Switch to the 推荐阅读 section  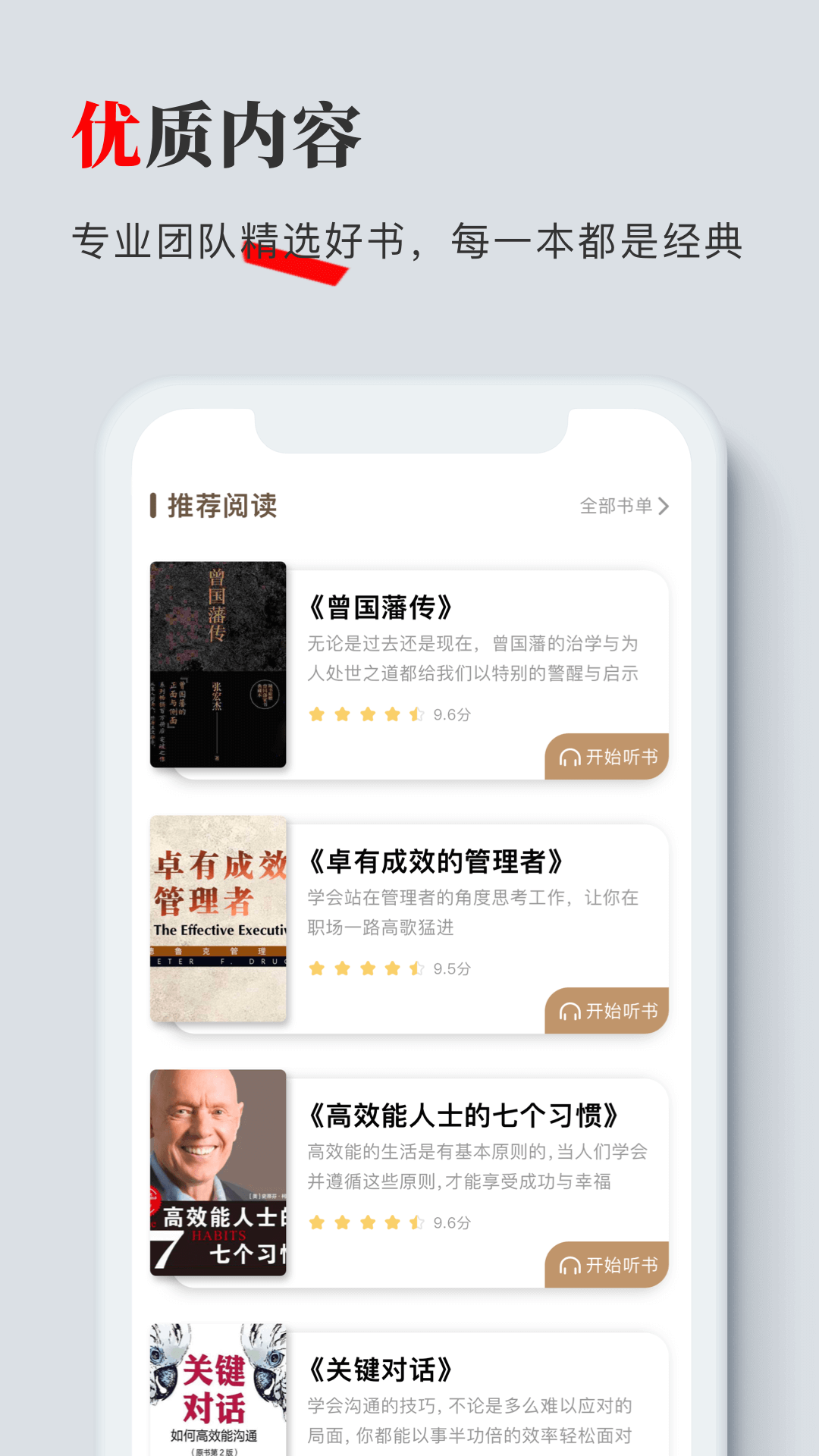[x=221, y=504]
